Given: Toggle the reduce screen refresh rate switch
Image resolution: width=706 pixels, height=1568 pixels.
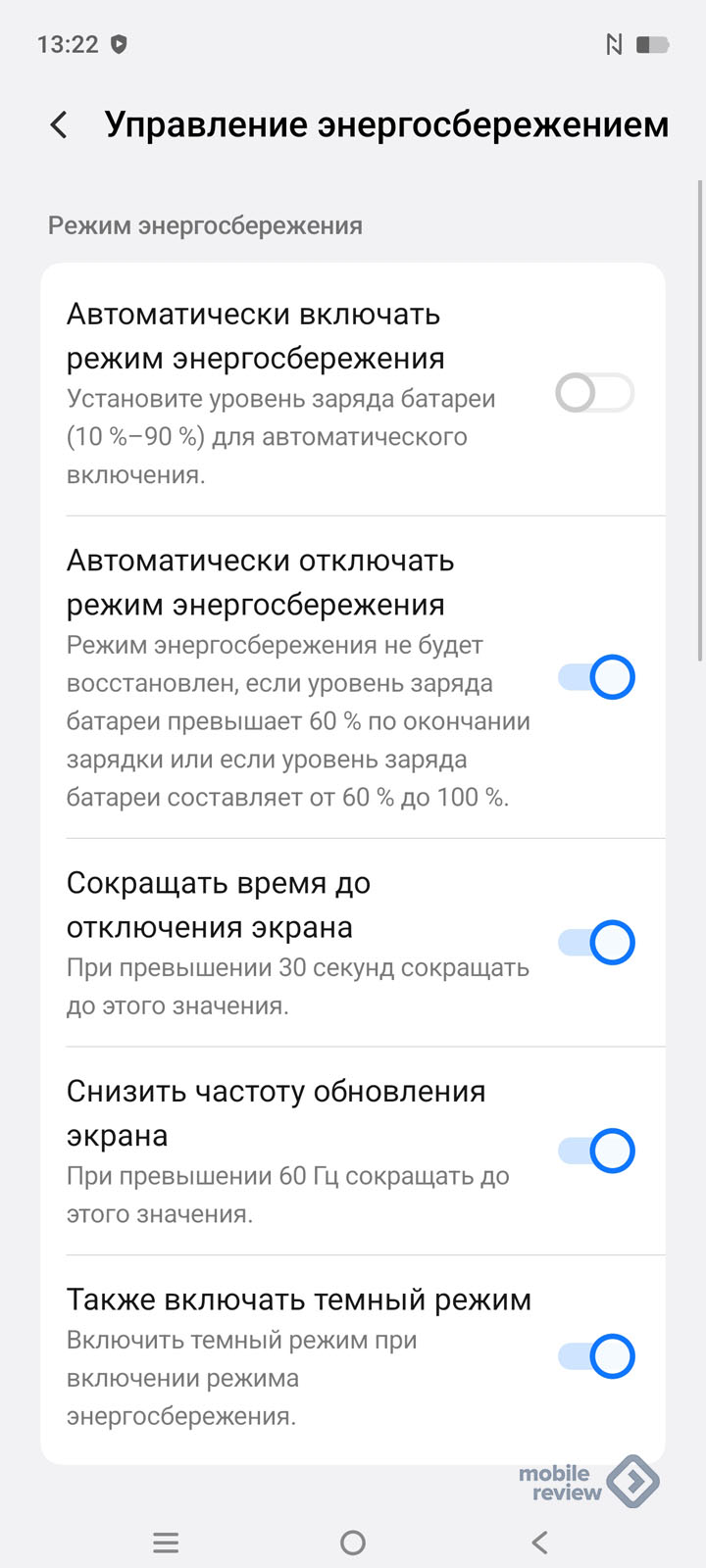Looking at the screenshot, I should pyautogui.click(x=595, y=1151).
